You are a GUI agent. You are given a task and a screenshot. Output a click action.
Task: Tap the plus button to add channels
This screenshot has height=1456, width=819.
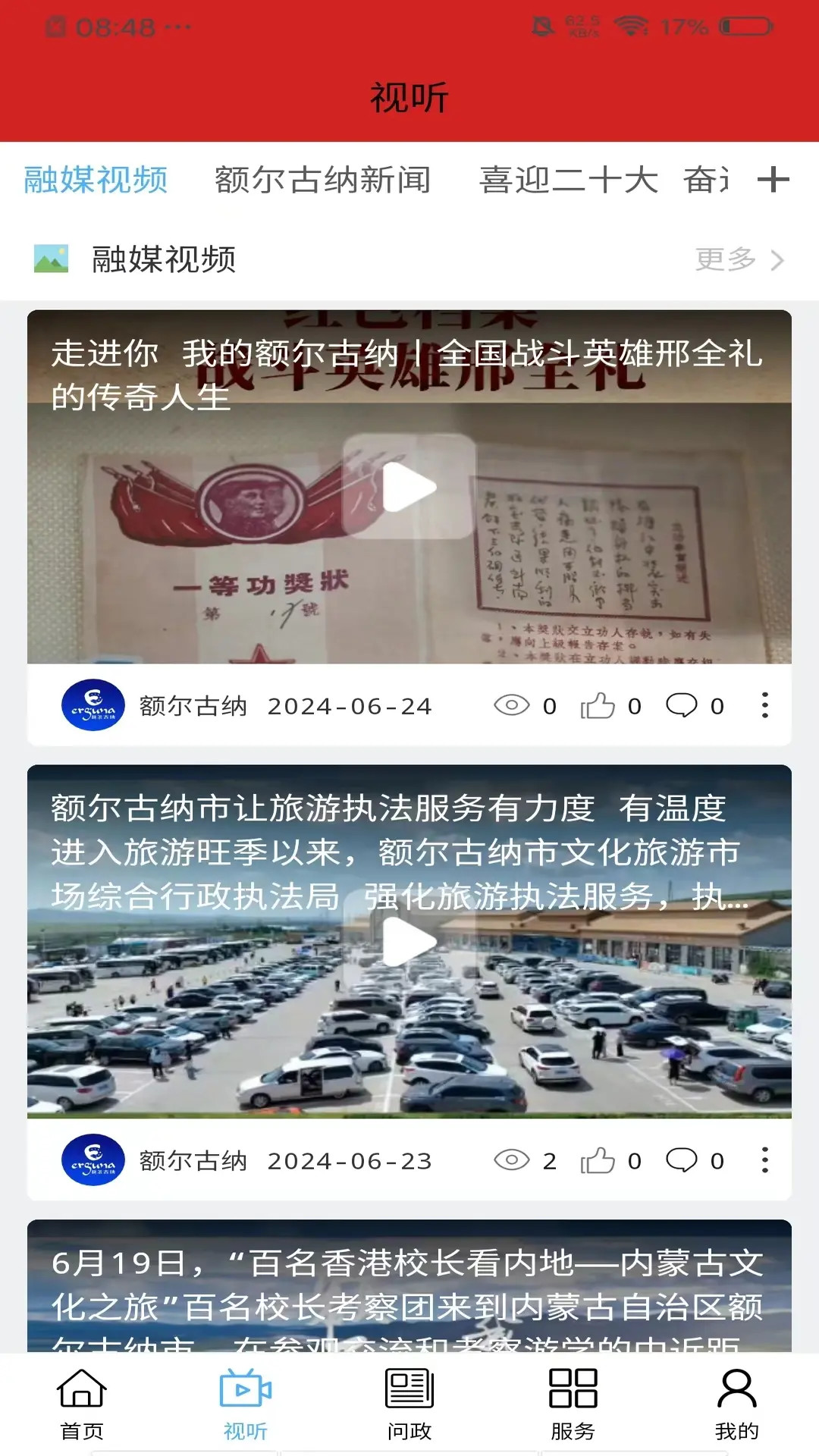coord(774,180)
